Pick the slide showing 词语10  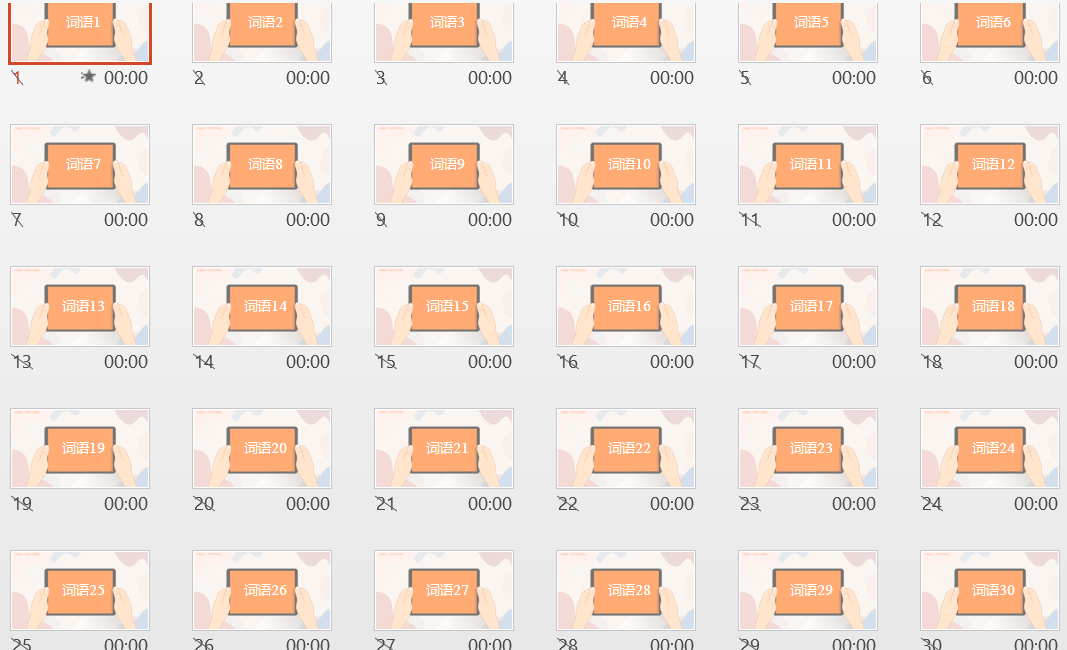[x=626, y=164]
